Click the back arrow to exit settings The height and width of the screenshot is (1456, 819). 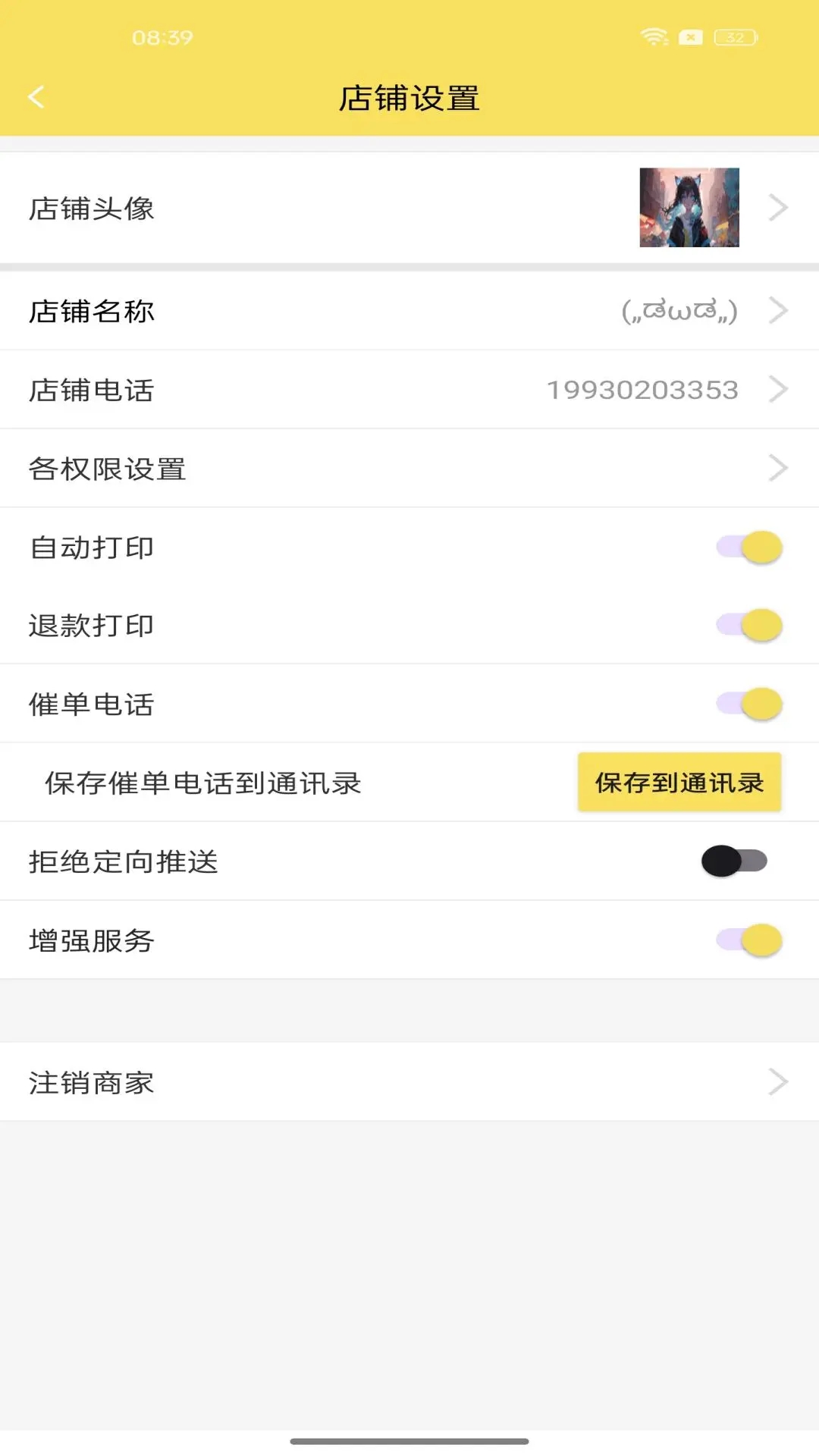34,97
